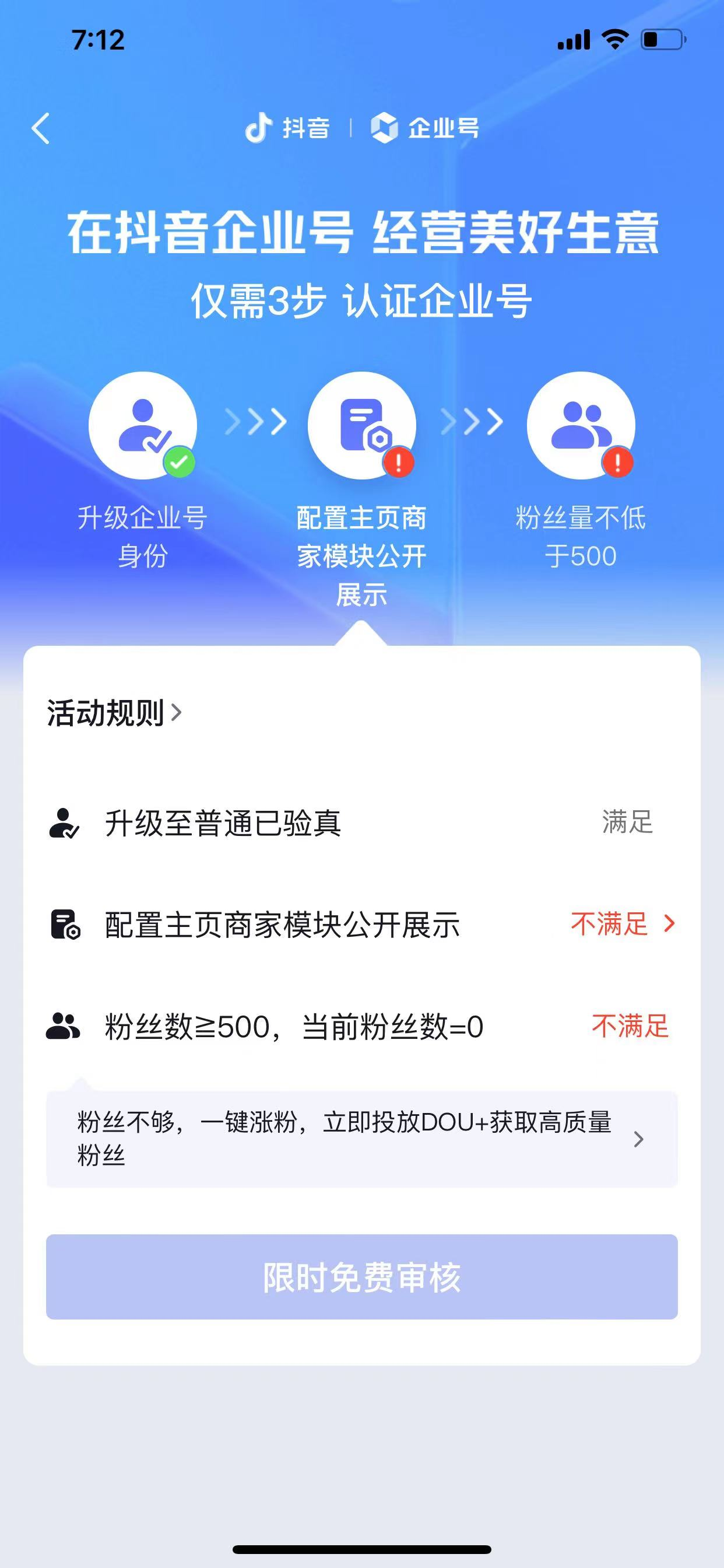724x1568 pixels.
Task: Open the 配置主页商家模块公开展示 unmet requirement
Action: 362,925
